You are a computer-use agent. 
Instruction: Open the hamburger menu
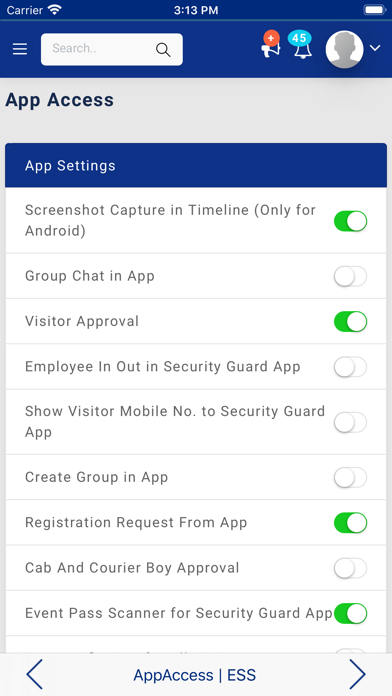point(20,49)
